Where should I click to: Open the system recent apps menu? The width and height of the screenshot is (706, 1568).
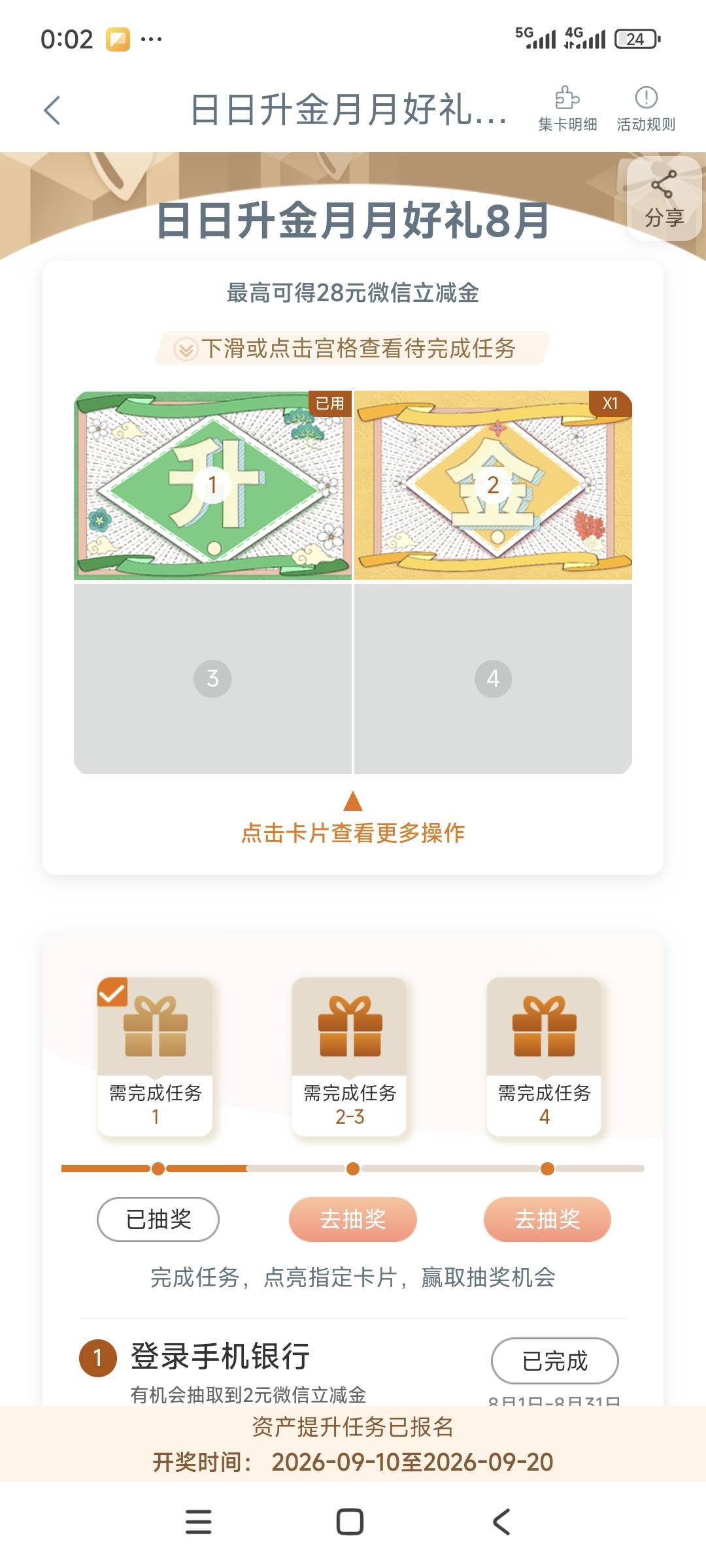point(199,1522)
